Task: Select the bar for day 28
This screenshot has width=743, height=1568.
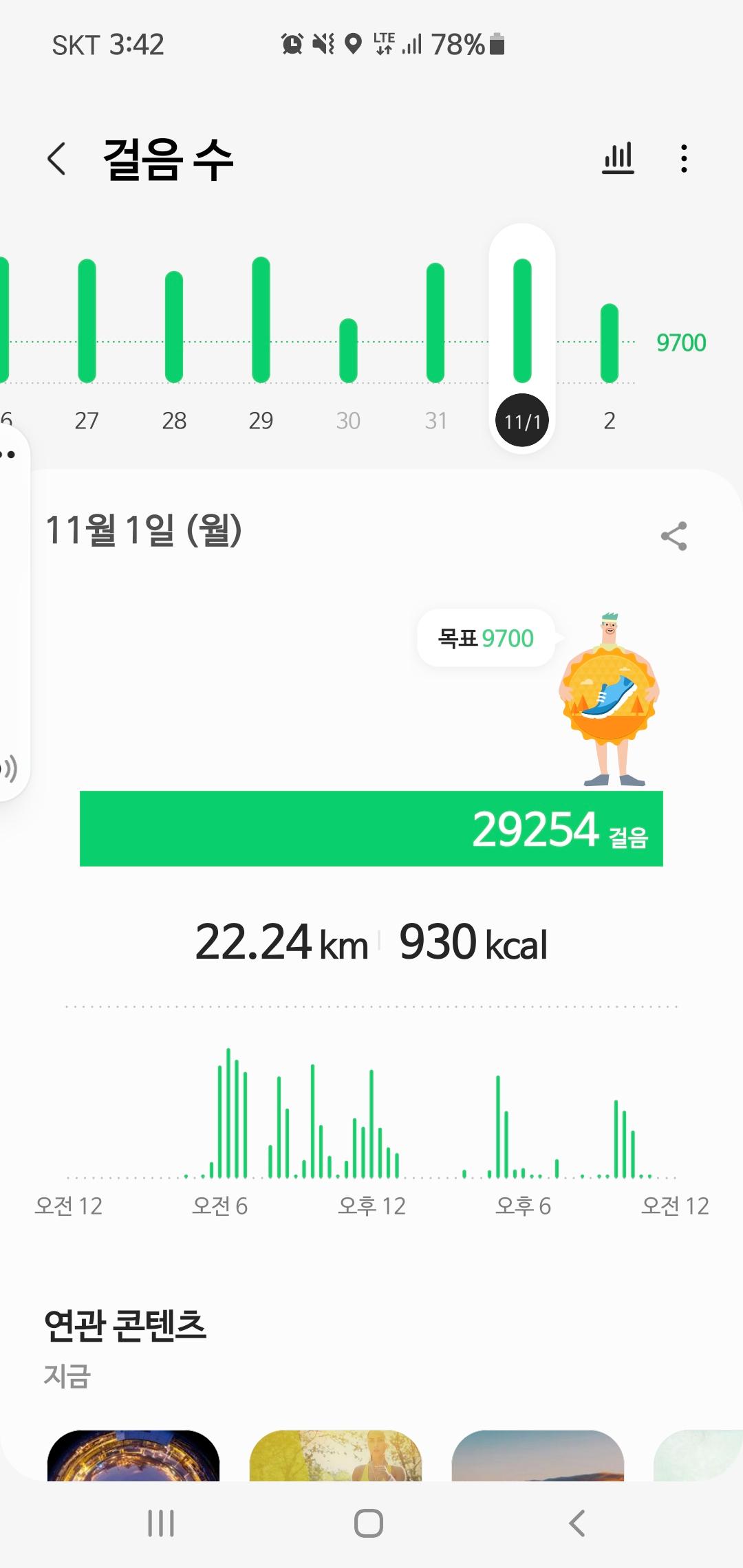Action: [x=174, y=327]
